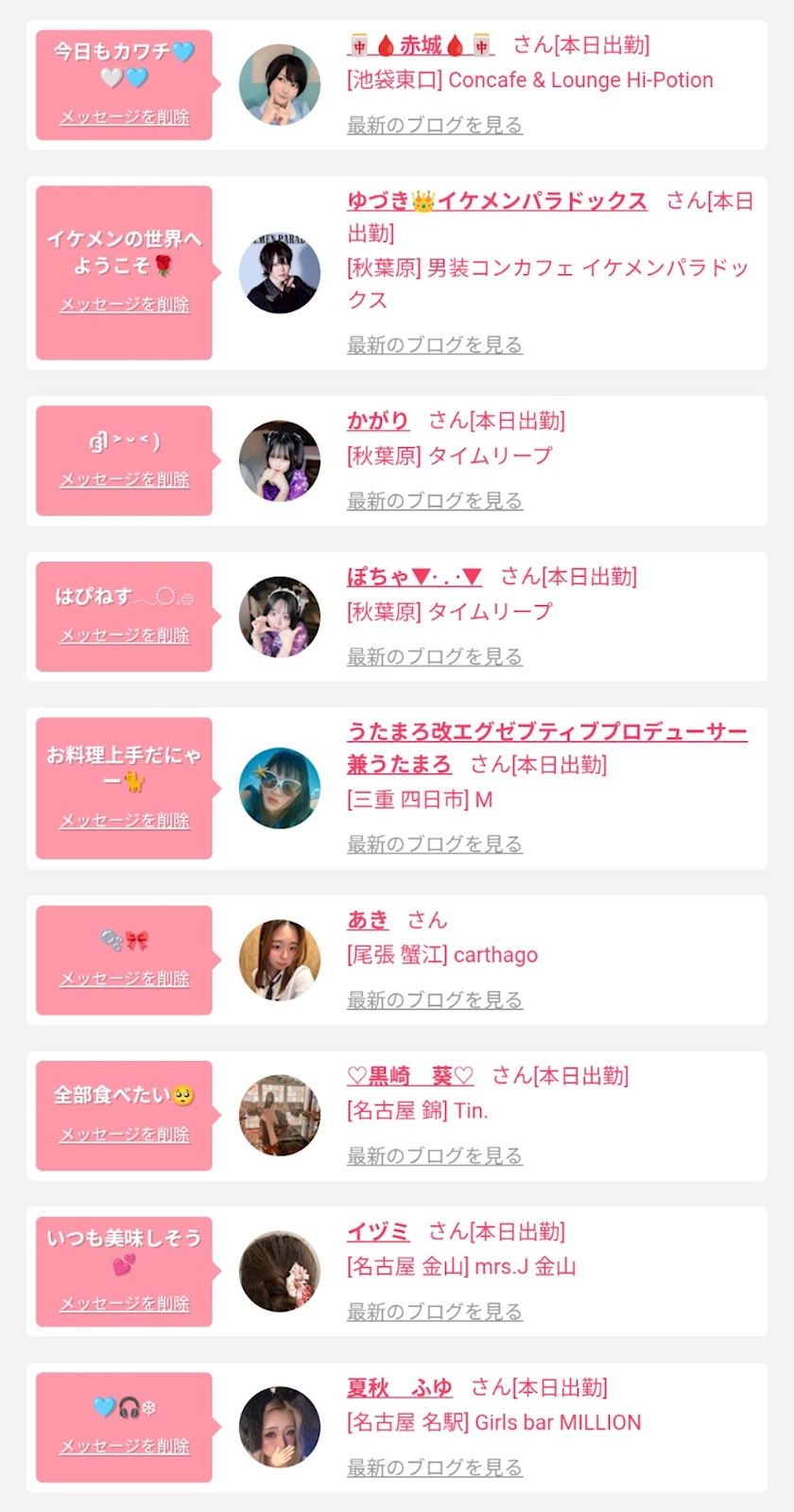Delete the はぴねす message

(x=125, y=635)
